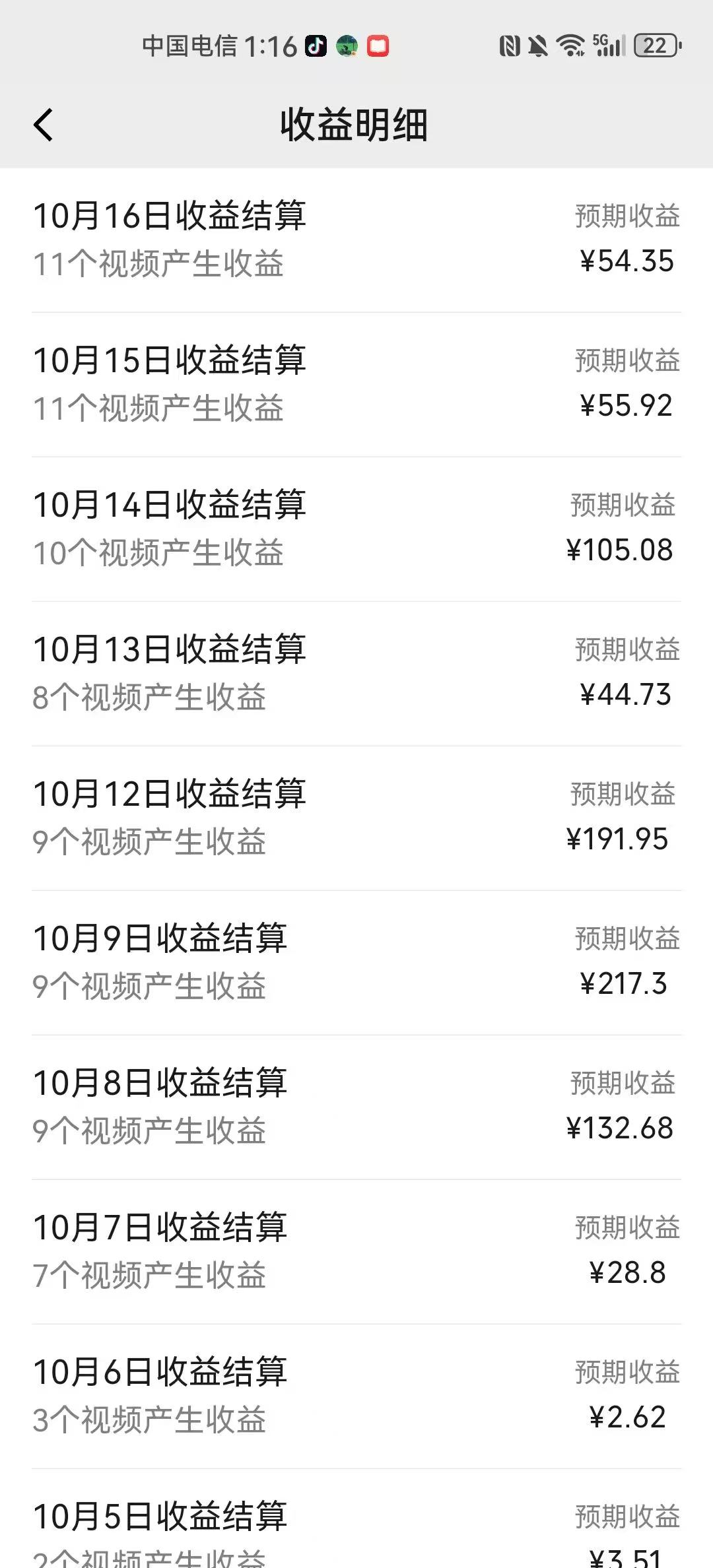
Task: View October 15 settlement with 11 videos
Action: tap(355, 385)
